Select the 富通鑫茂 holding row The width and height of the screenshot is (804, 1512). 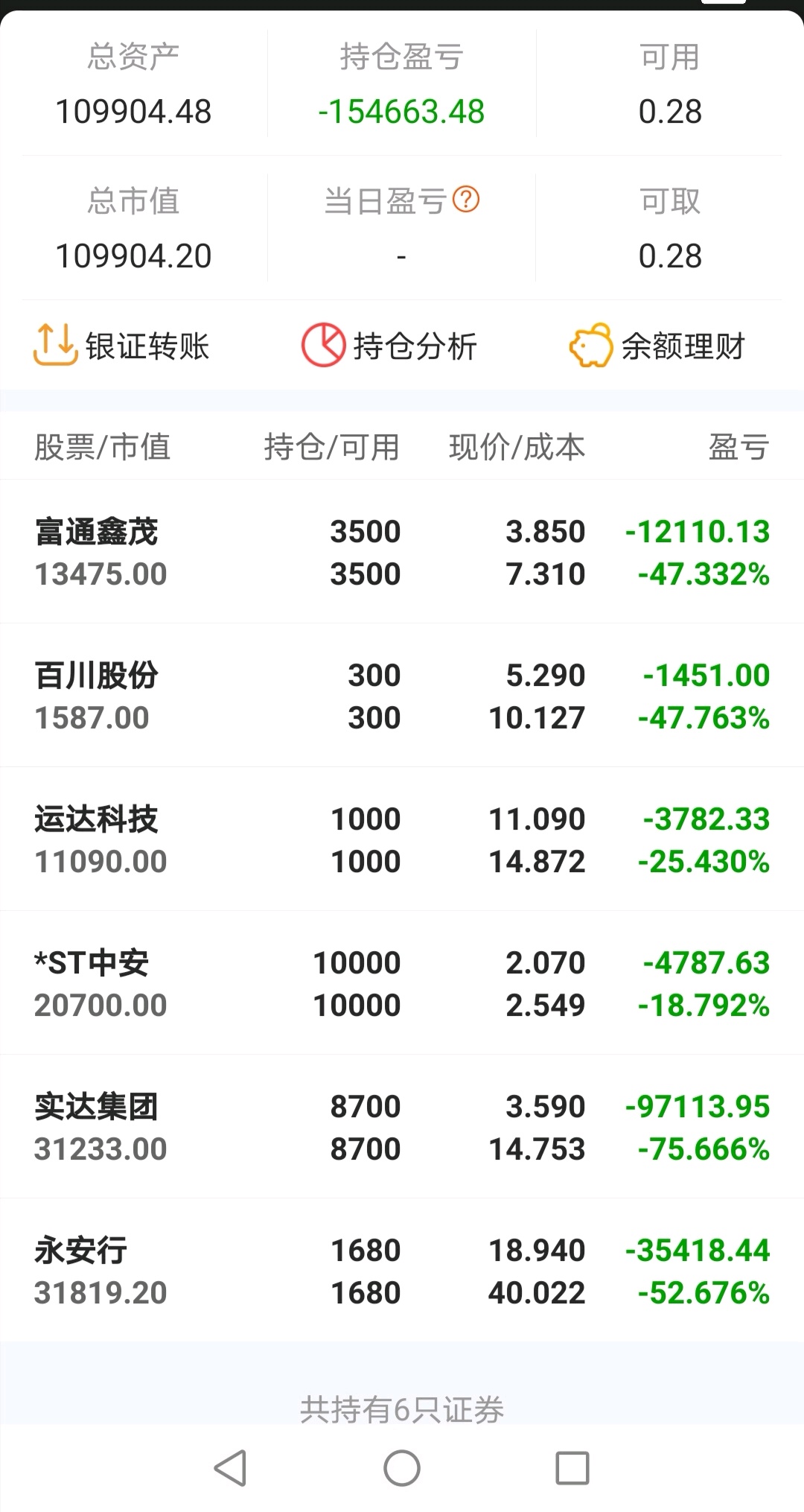tap(402, 551)
